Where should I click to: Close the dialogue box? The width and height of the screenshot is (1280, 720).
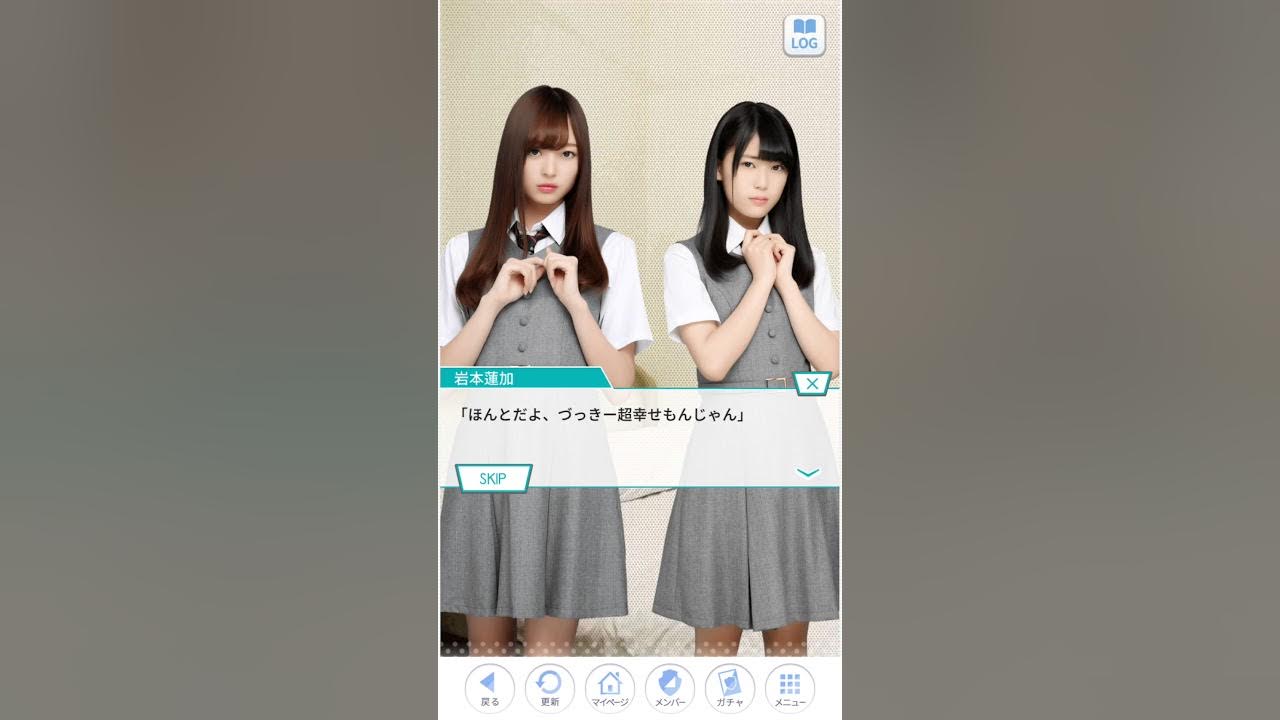click(x=812, y=383)
